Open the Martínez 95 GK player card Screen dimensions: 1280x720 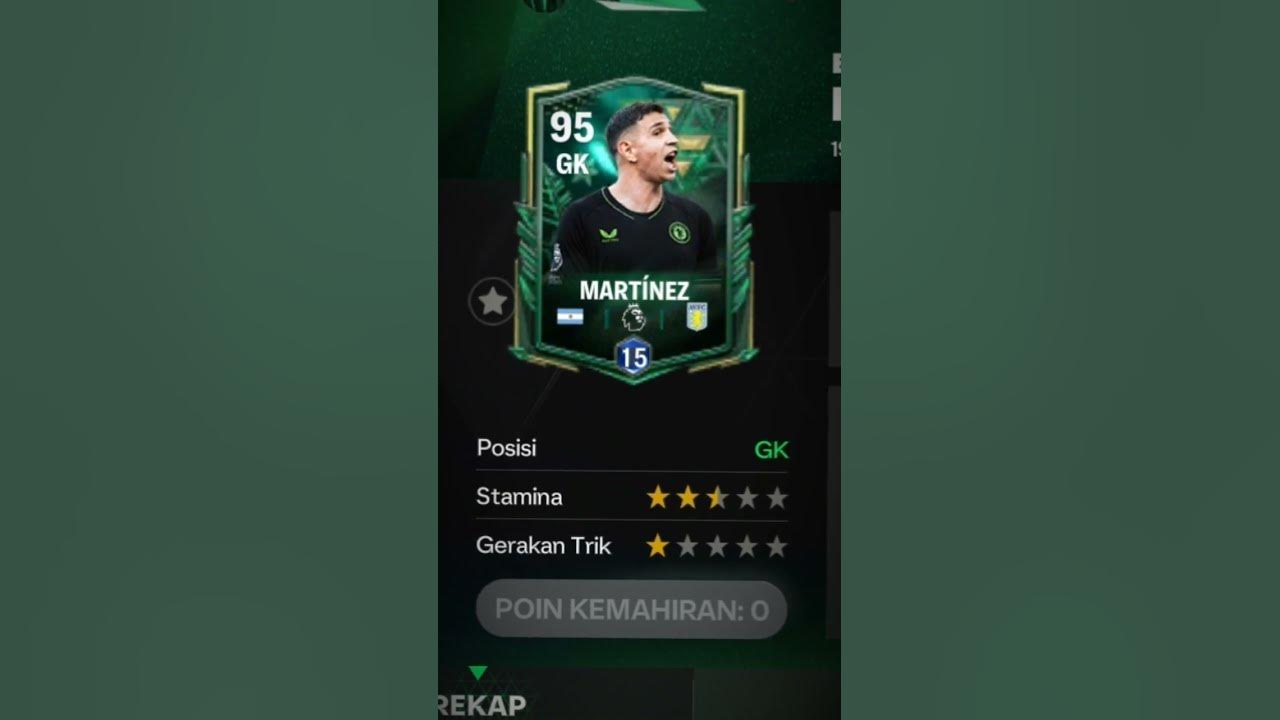click(x=633, y=230)
